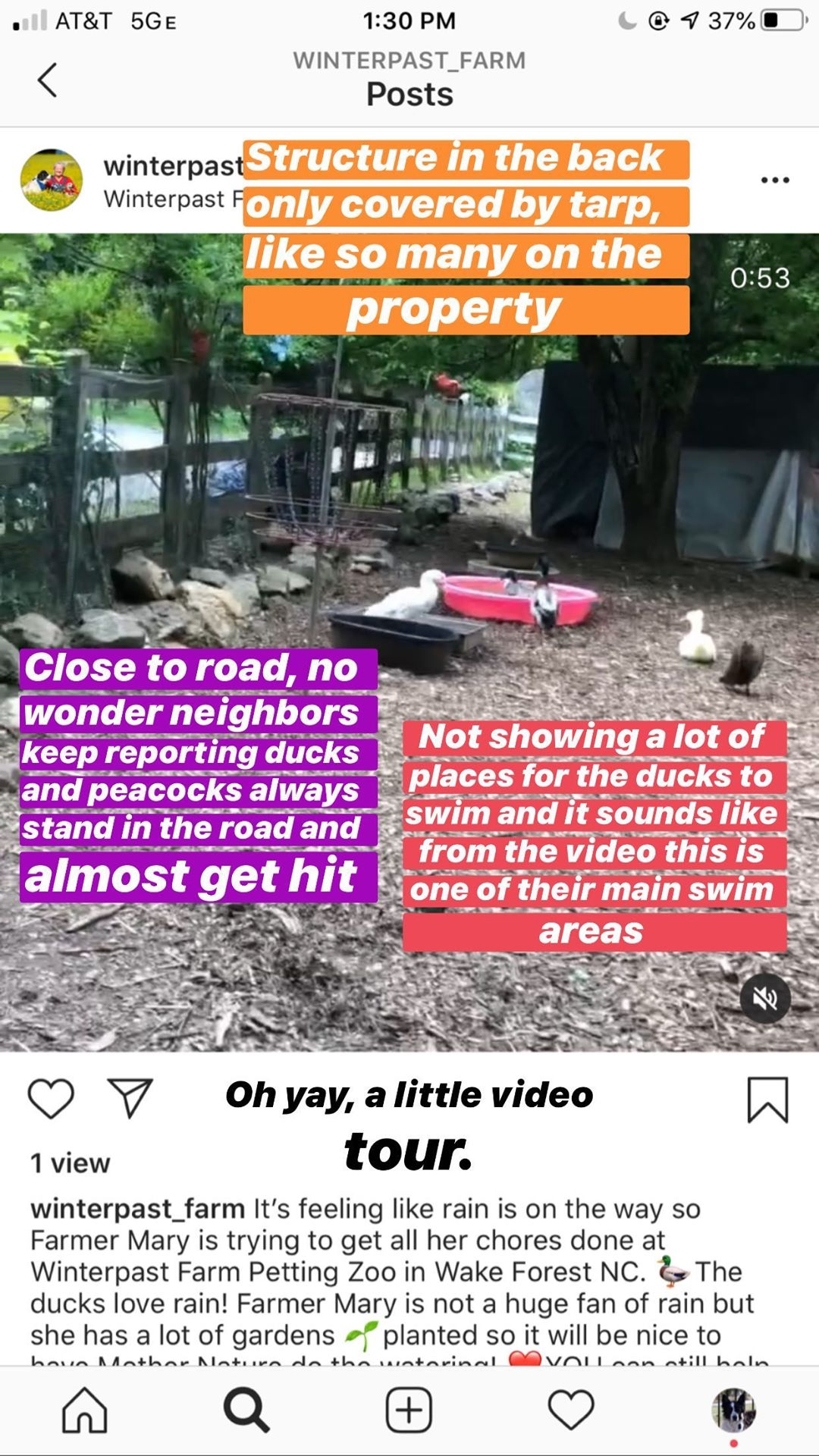
Task: Unmute the video's sound
Action: coord(765,999)
